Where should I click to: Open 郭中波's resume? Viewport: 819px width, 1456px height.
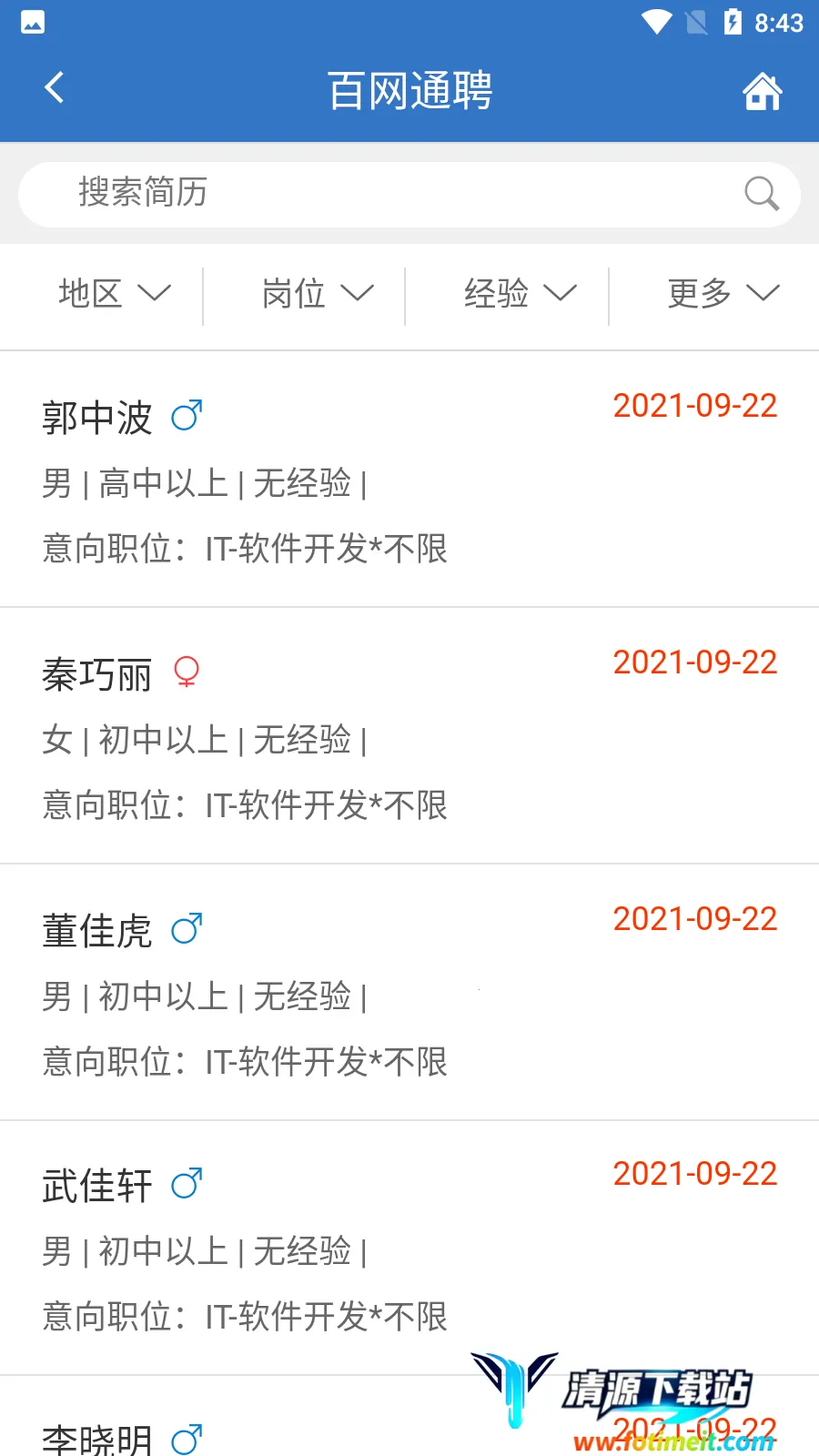point(409,480)
